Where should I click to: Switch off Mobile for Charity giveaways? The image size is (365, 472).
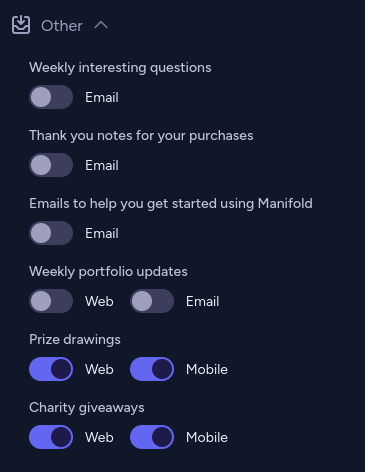152,437
